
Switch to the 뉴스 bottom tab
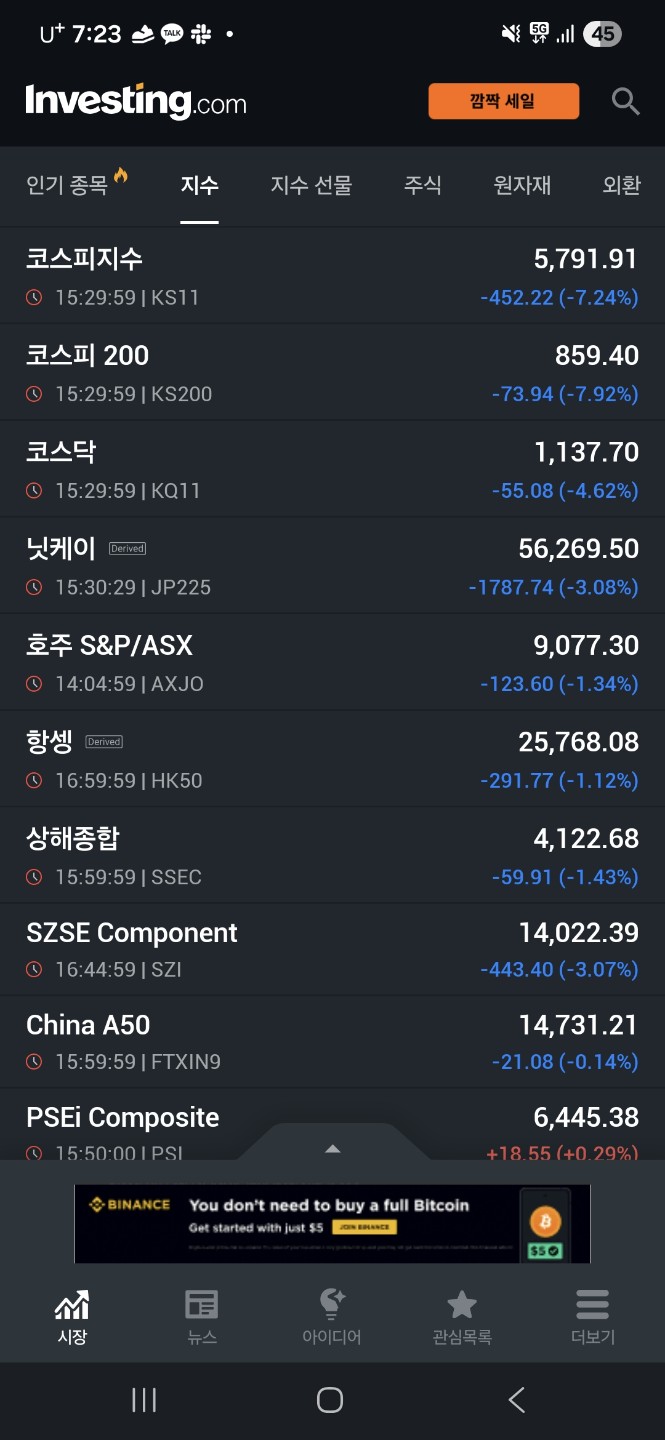pyautogui.click(x=202, y=1316)
